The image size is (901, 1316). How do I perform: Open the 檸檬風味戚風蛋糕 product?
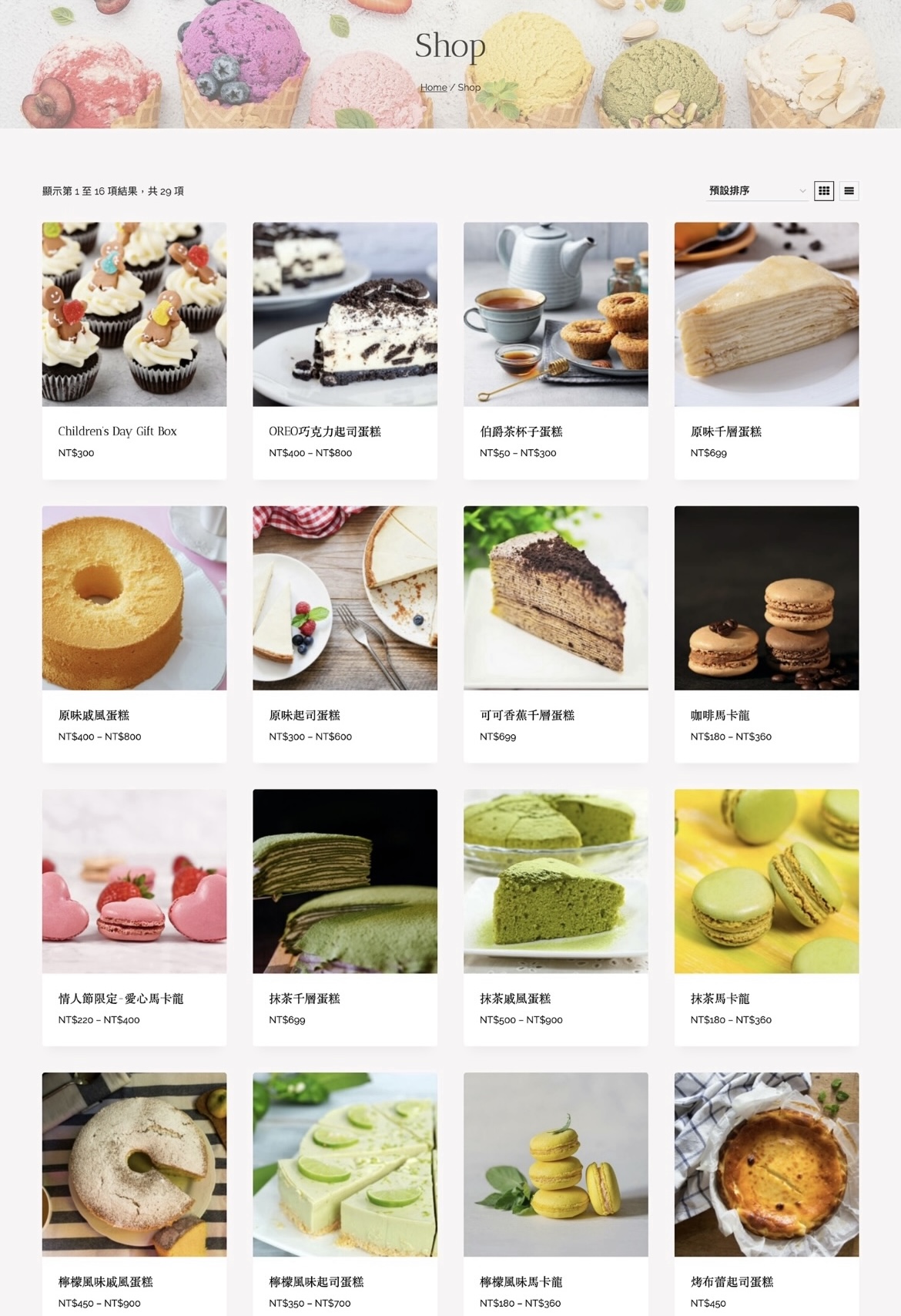click(106, 1282)
